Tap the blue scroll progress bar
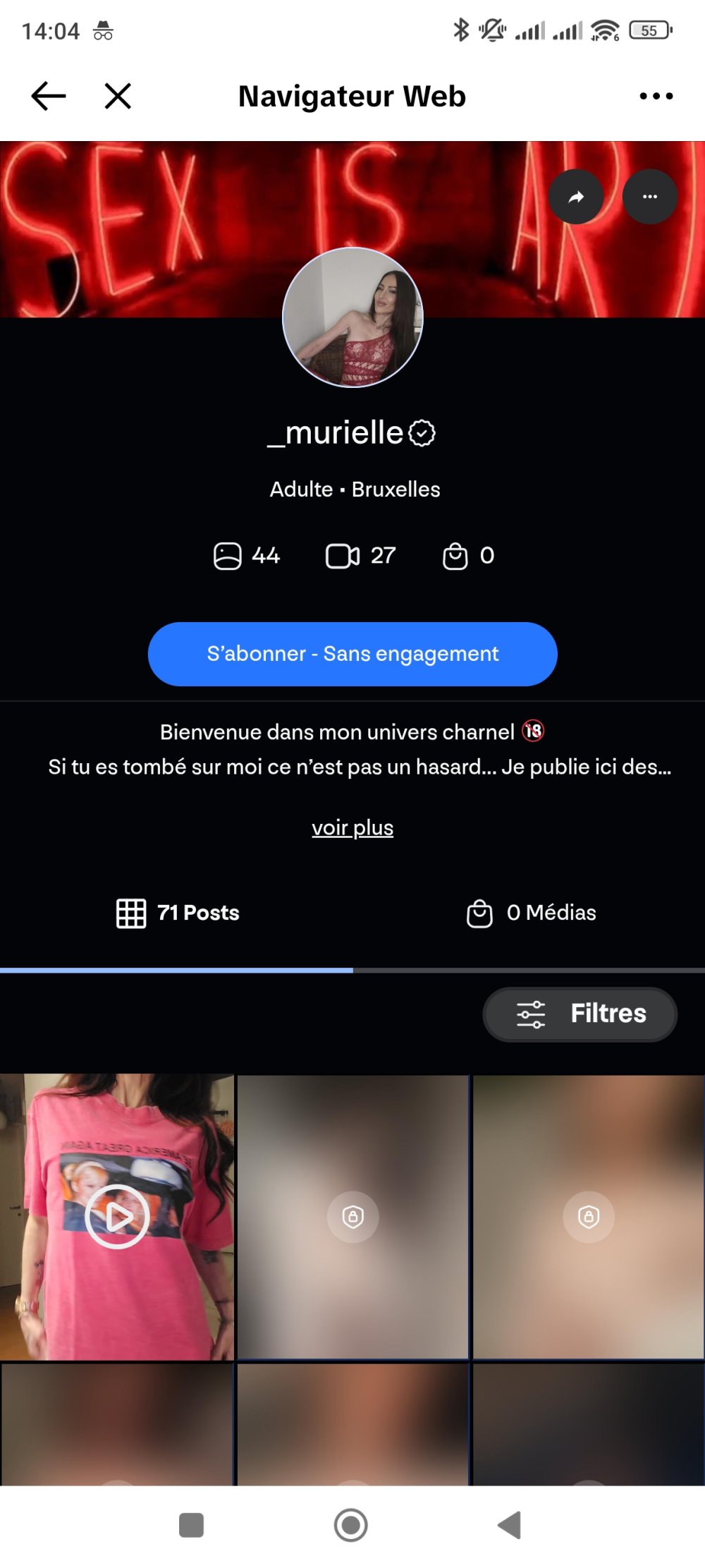 176,971
